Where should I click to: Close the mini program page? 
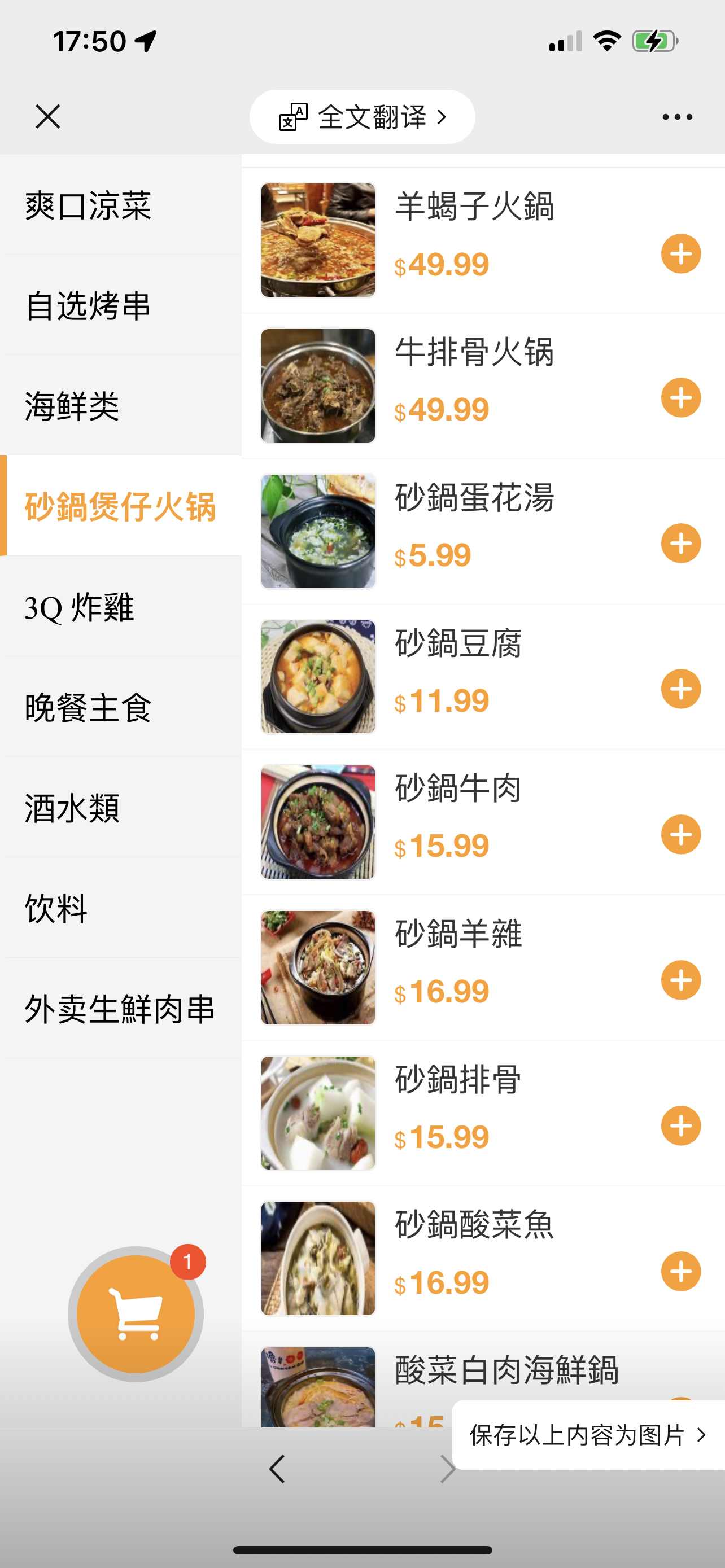(x=47, y=116)
